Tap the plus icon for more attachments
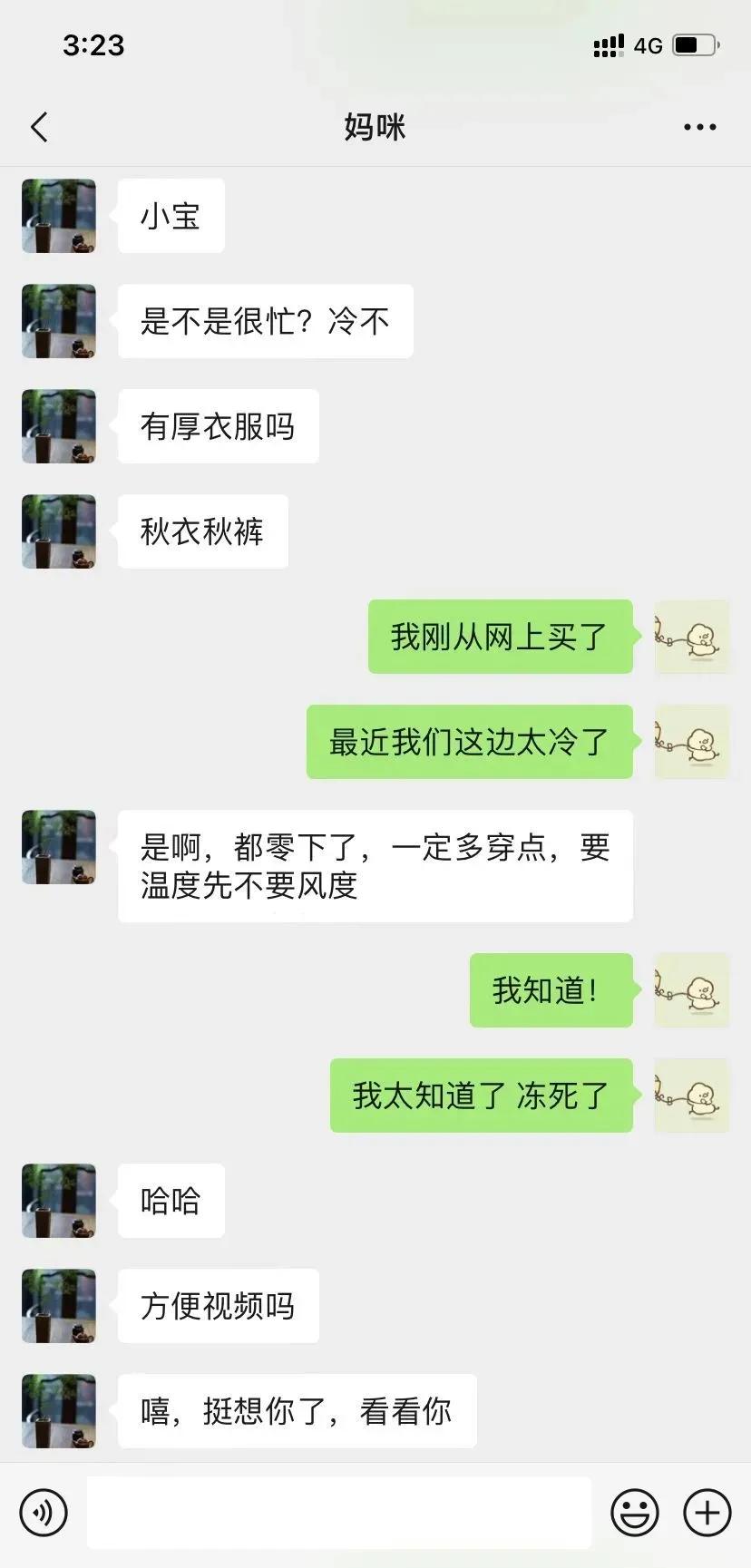This screenshot has width=751, height=1568. tap(706, 1512)
